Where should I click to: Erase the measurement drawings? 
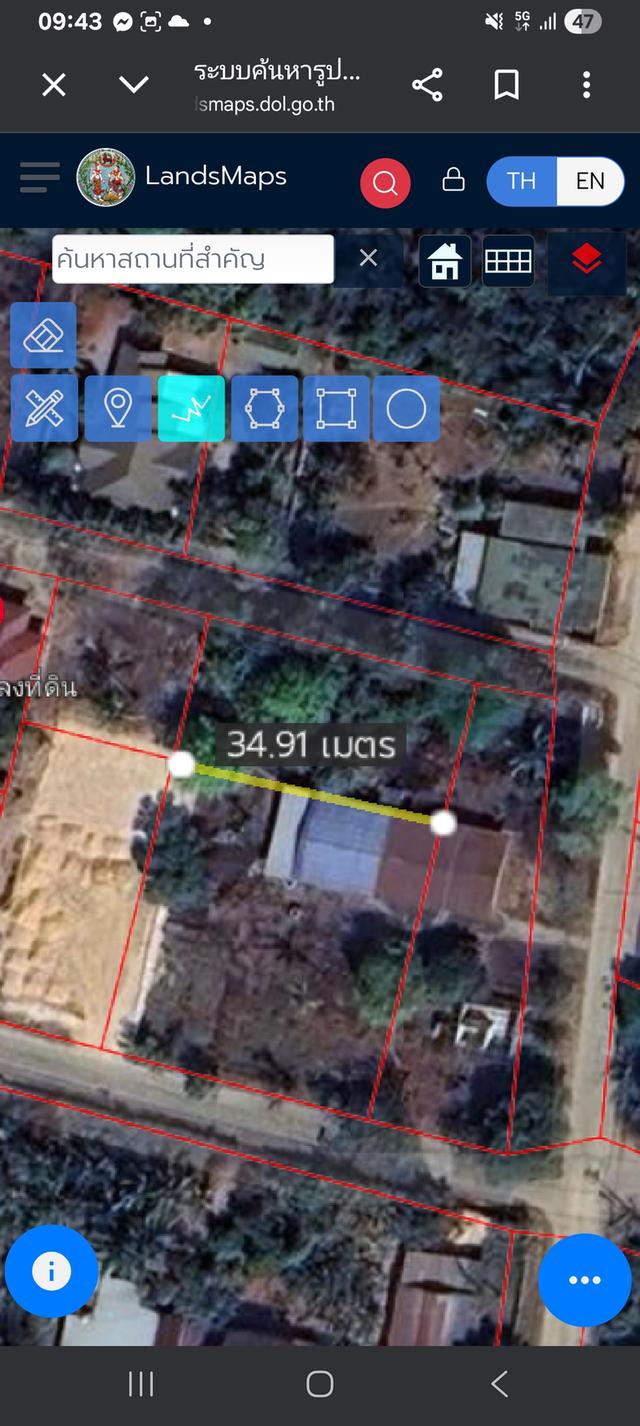[43, 335]
